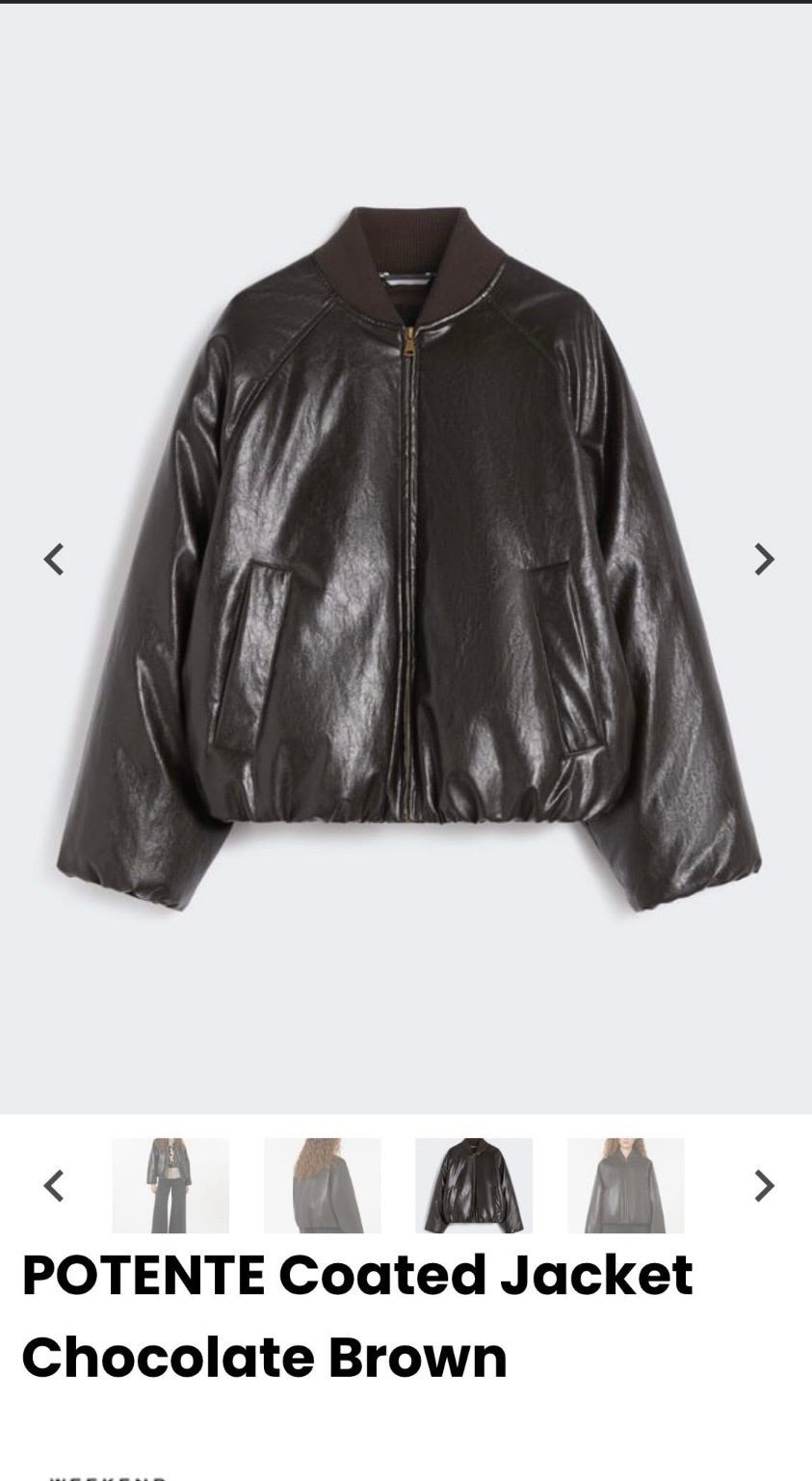Move thumbnail strip to next items

[x=764, y=1185]
